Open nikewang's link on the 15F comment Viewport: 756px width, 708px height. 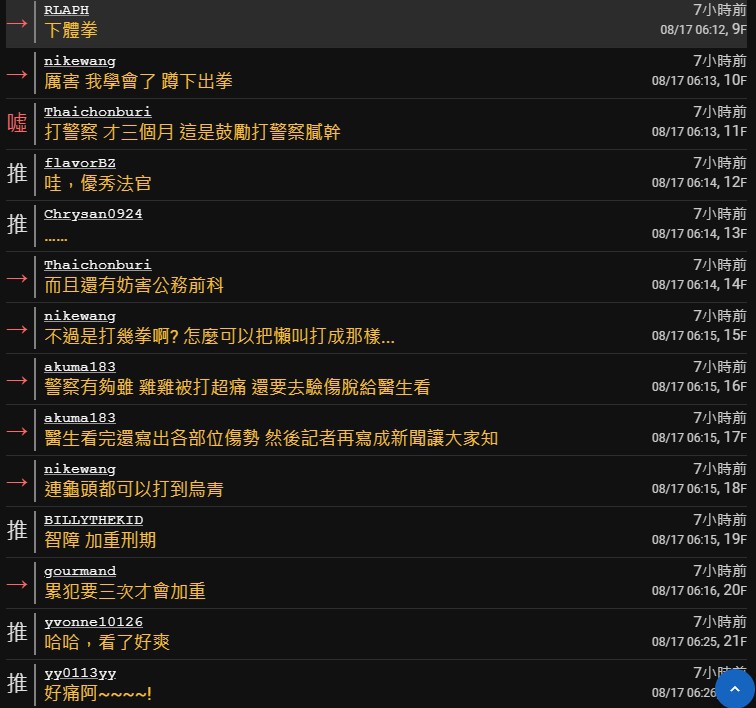coord(80,316)
